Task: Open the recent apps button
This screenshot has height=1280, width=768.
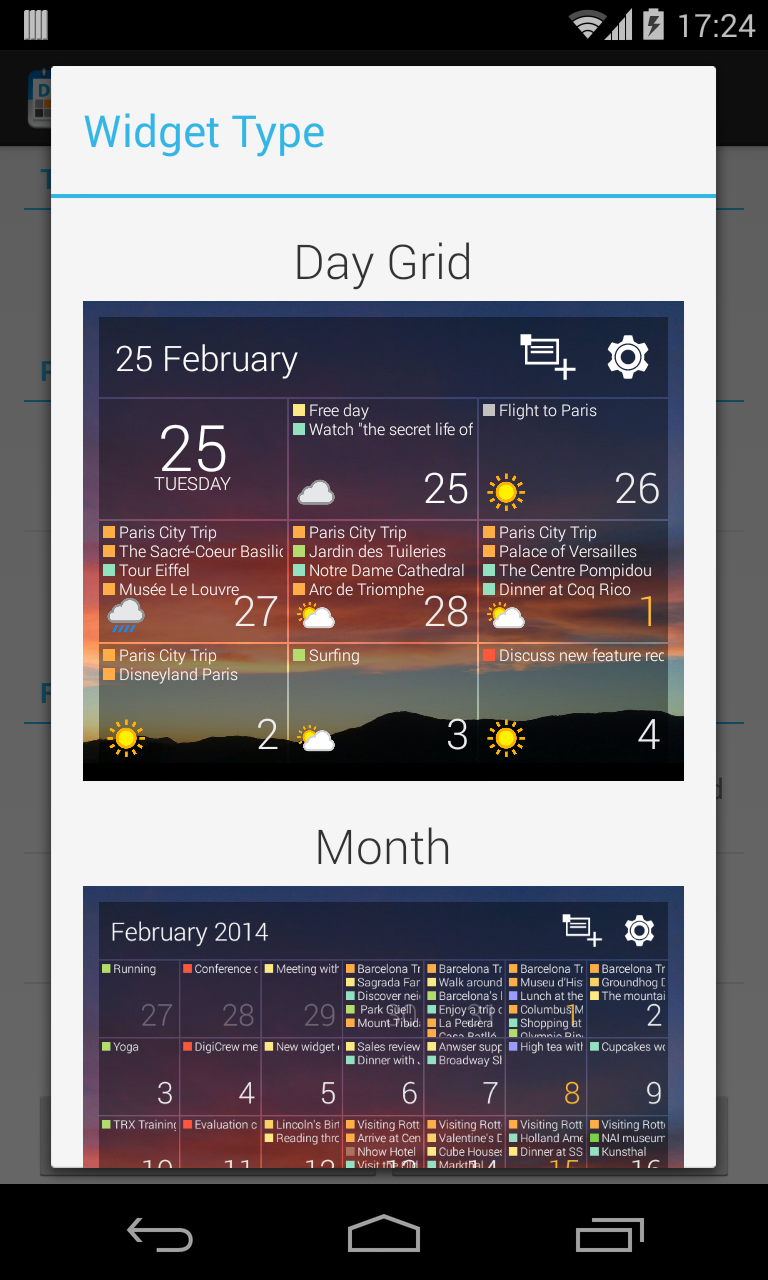Action: [x=610, y=1235]
